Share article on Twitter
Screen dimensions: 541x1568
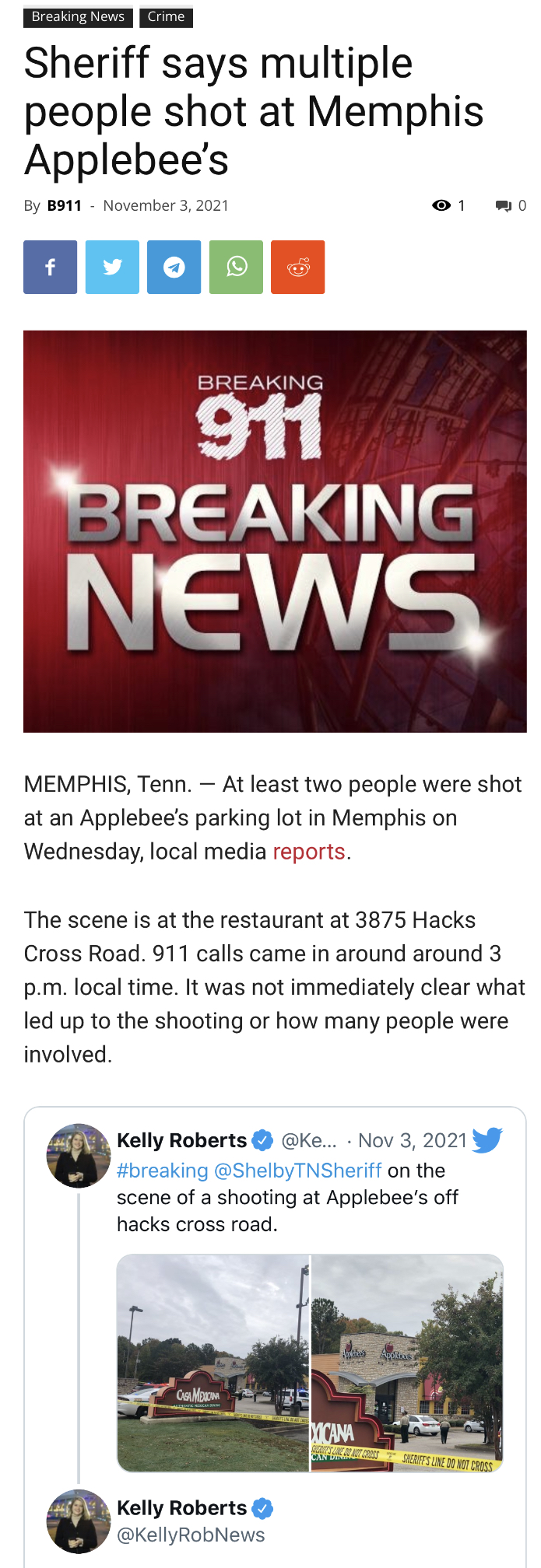coord(112,268)
